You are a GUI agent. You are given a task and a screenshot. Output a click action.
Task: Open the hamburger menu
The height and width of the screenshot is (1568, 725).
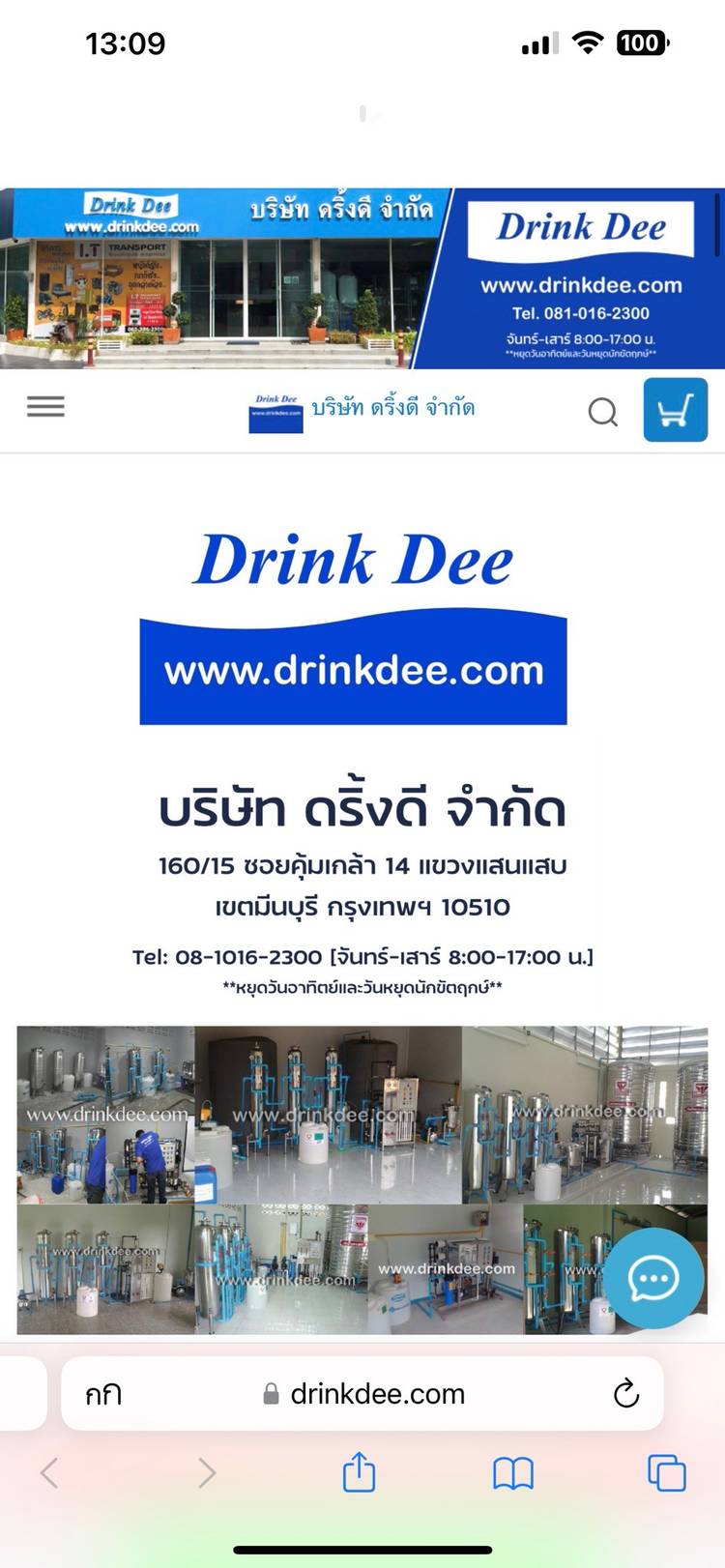coord(45,407)
